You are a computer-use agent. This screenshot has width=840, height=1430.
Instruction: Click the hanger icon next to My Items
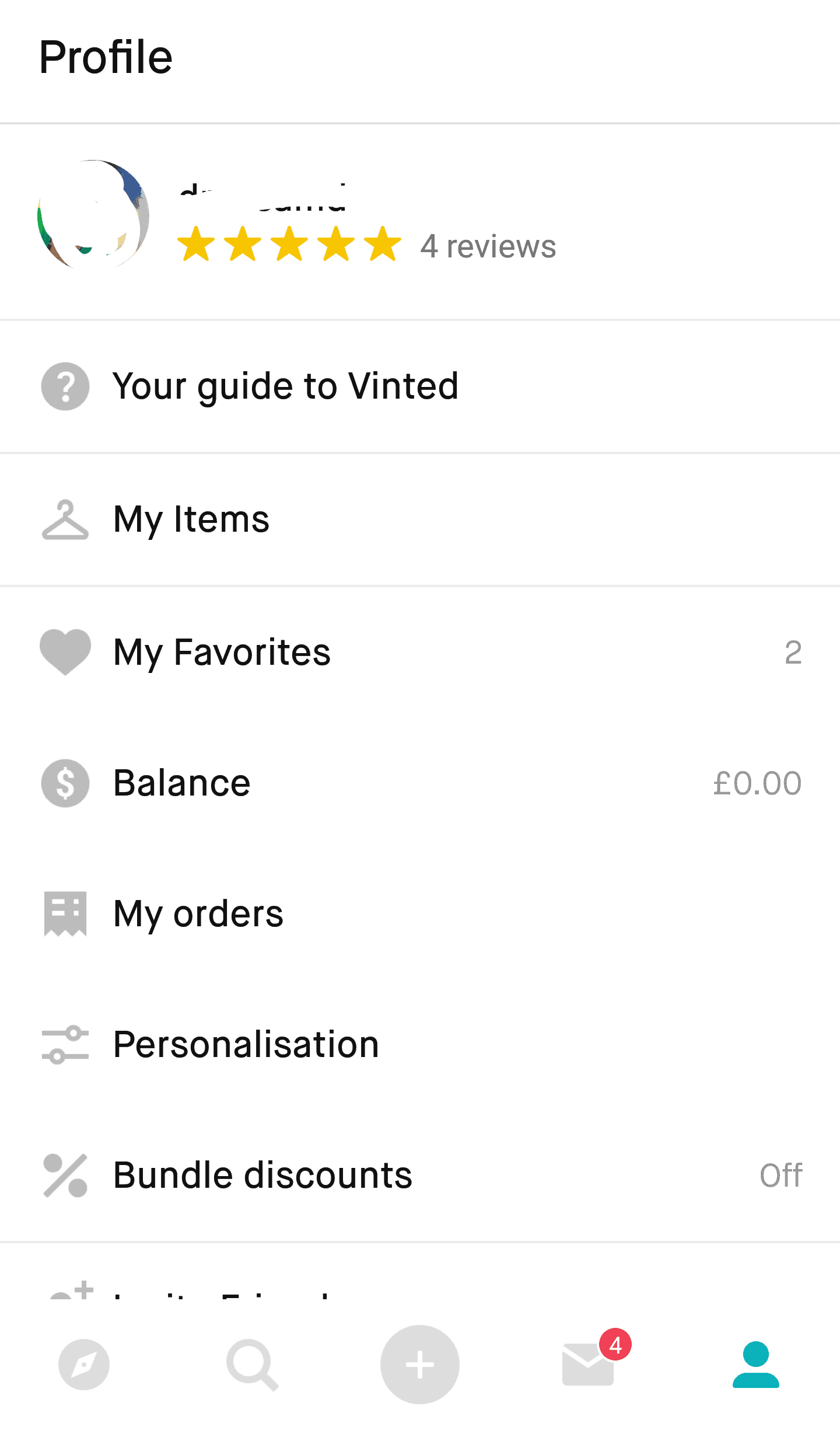(x=65, y=519)
